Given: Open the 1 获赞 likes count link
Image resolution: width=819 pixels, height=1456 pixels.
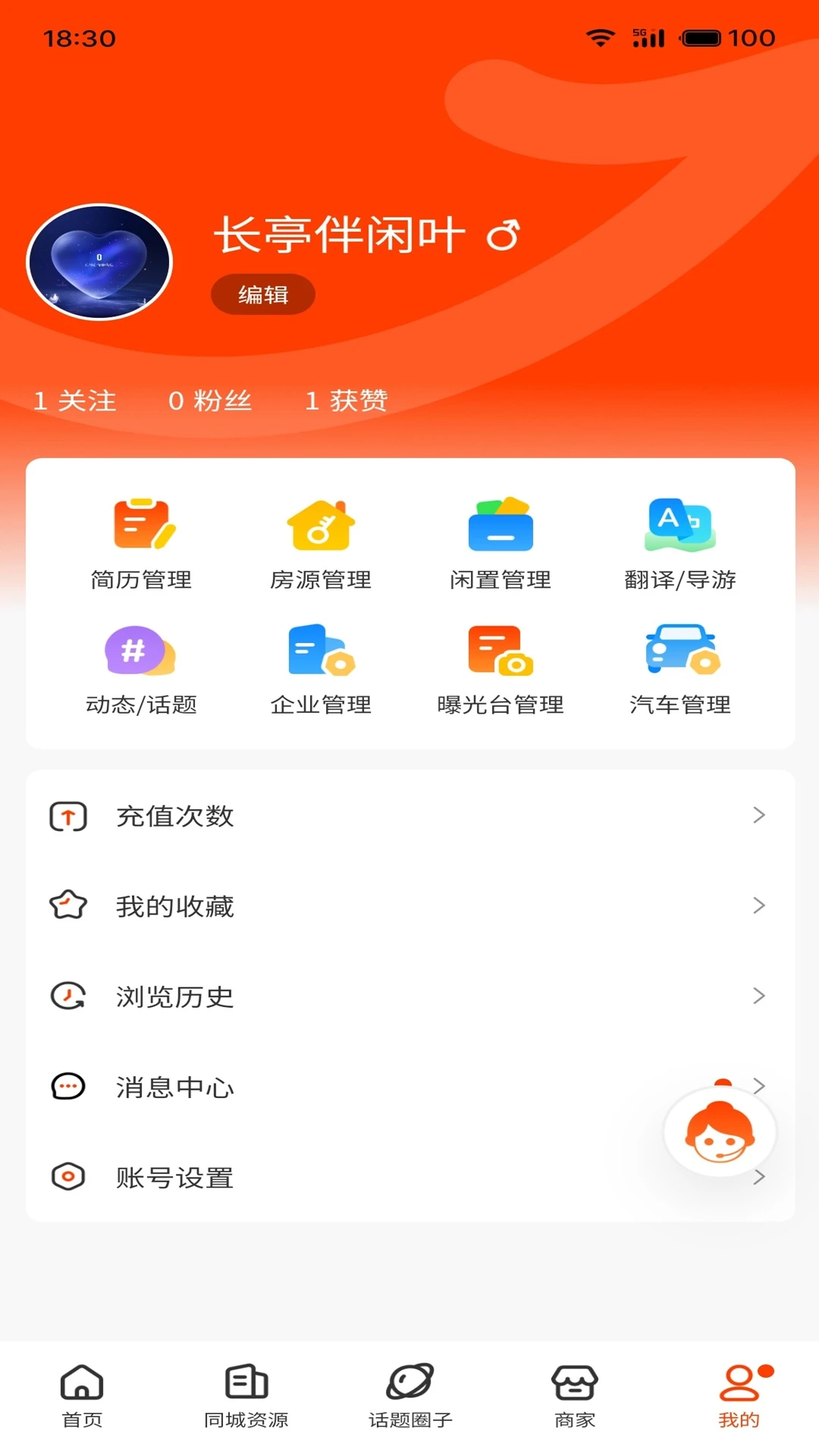Looking at the screenshot, I should 346,400.
